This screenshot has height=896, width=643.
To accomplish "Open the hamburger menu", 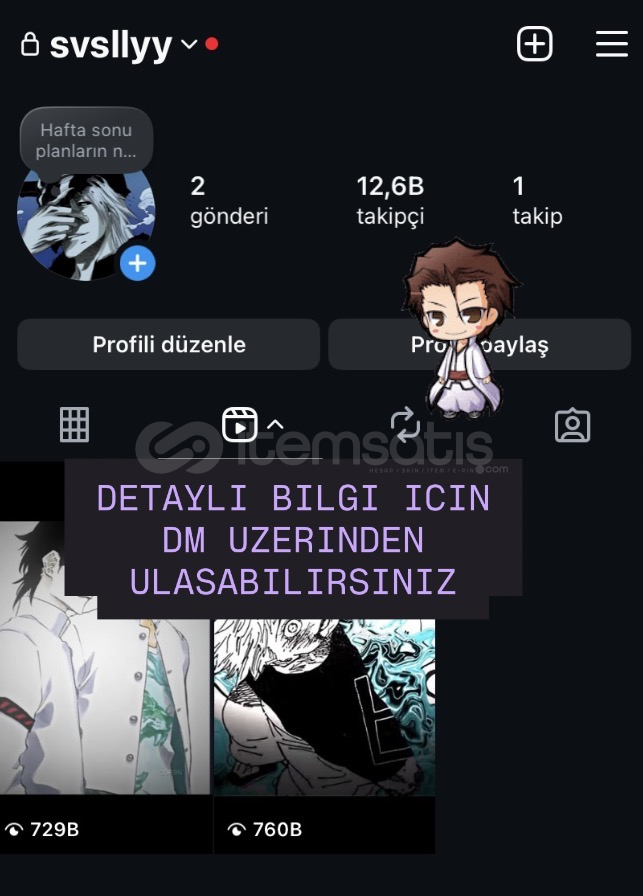I will [611, 44].
